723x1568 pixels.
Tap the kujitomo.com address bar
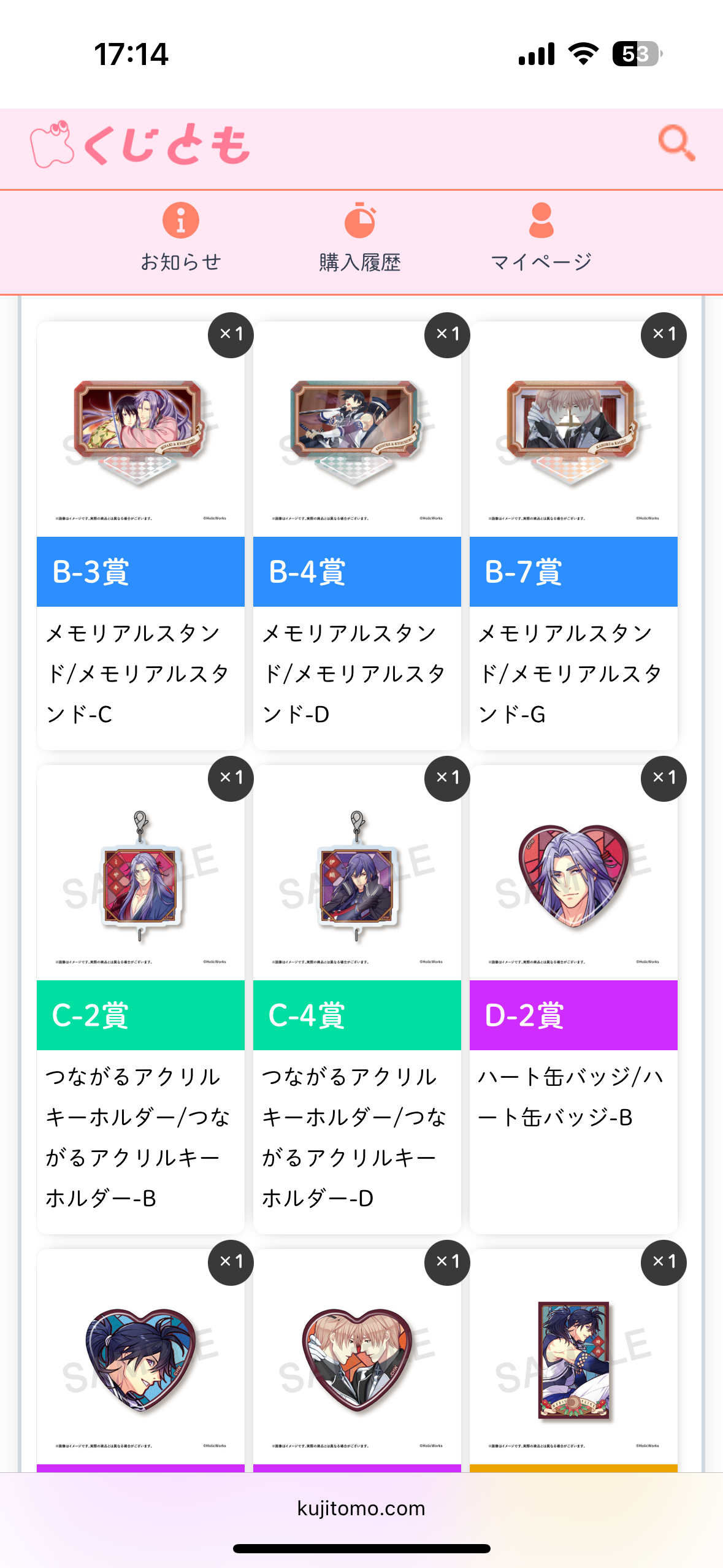(361, 1508)
